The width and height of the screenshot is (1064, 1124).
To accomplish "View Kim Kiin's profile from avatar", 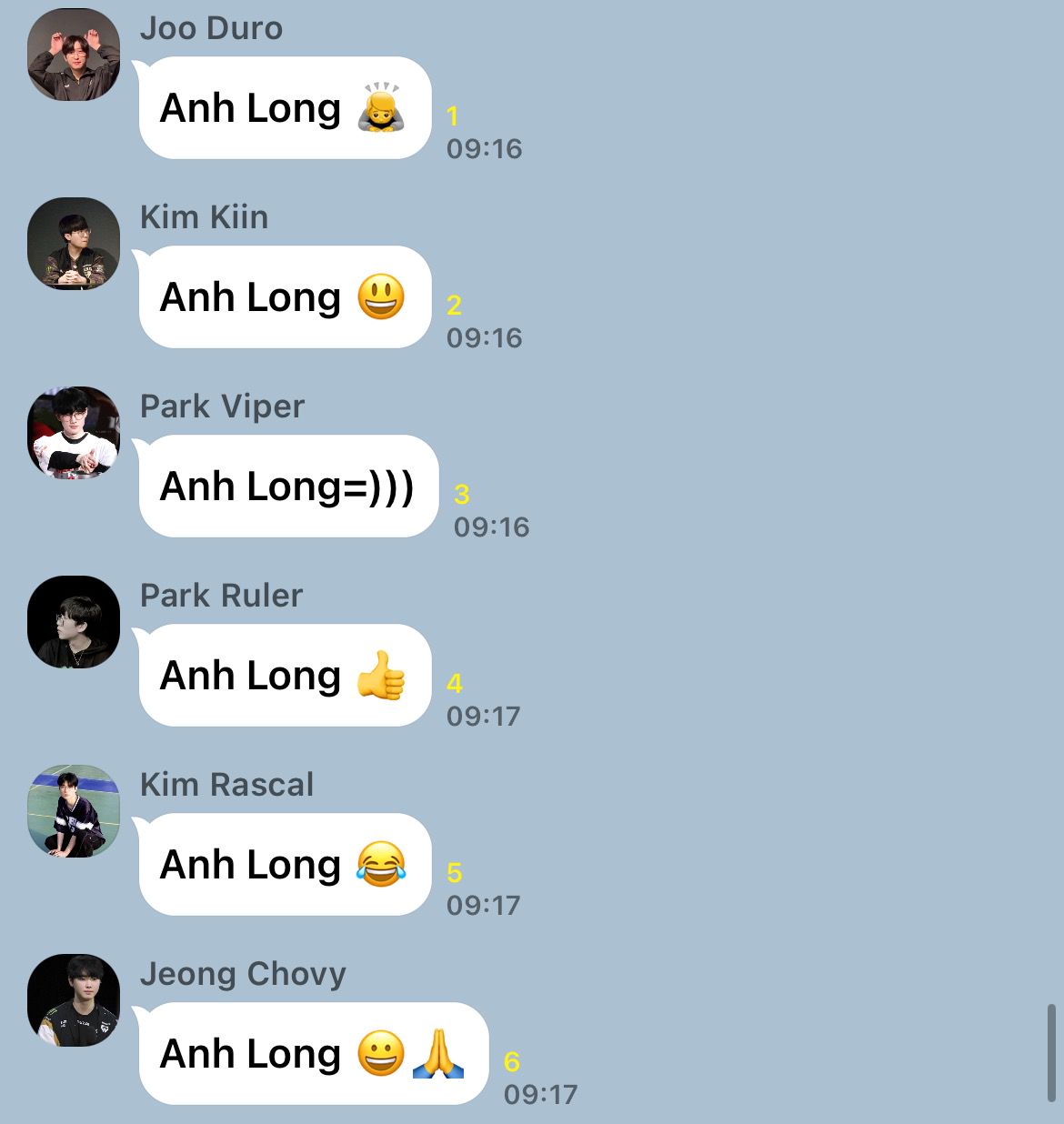I will coord(74,244).
